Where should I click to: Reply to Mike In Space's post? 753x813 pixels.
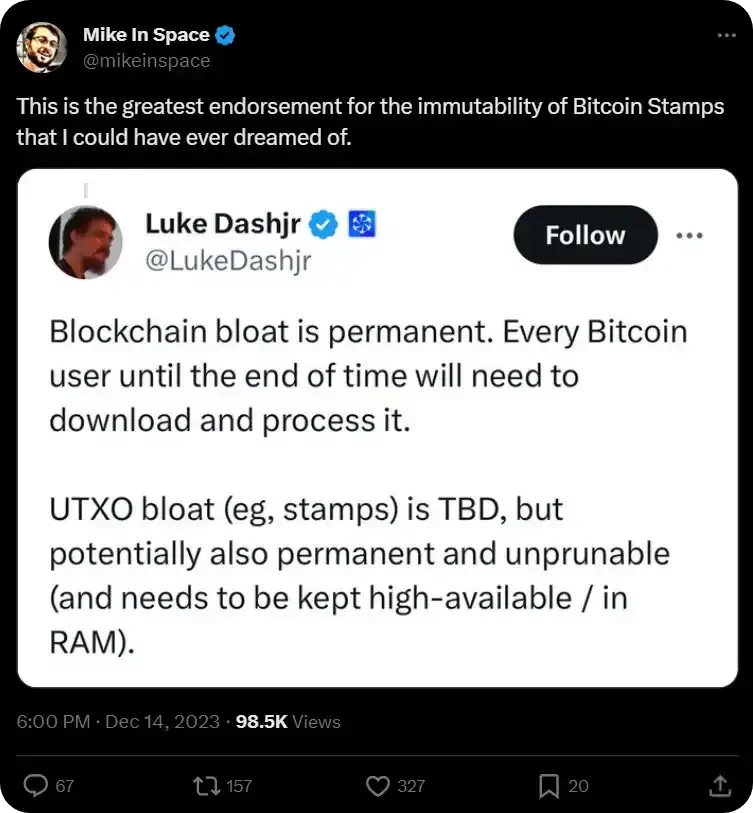click(36, 786)
